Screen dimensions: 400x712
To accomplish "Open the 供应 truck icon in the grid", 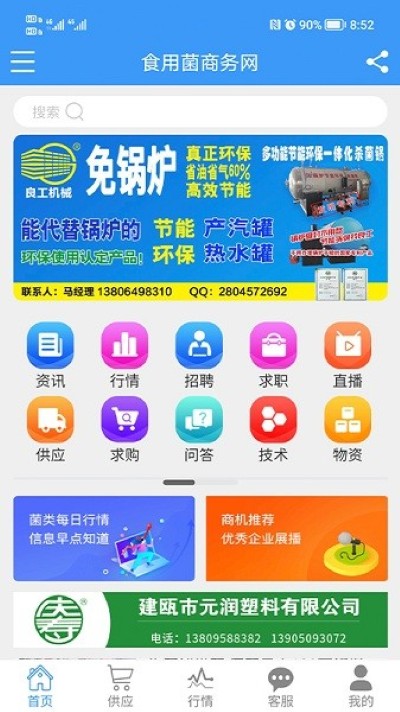I will [50, 430].
